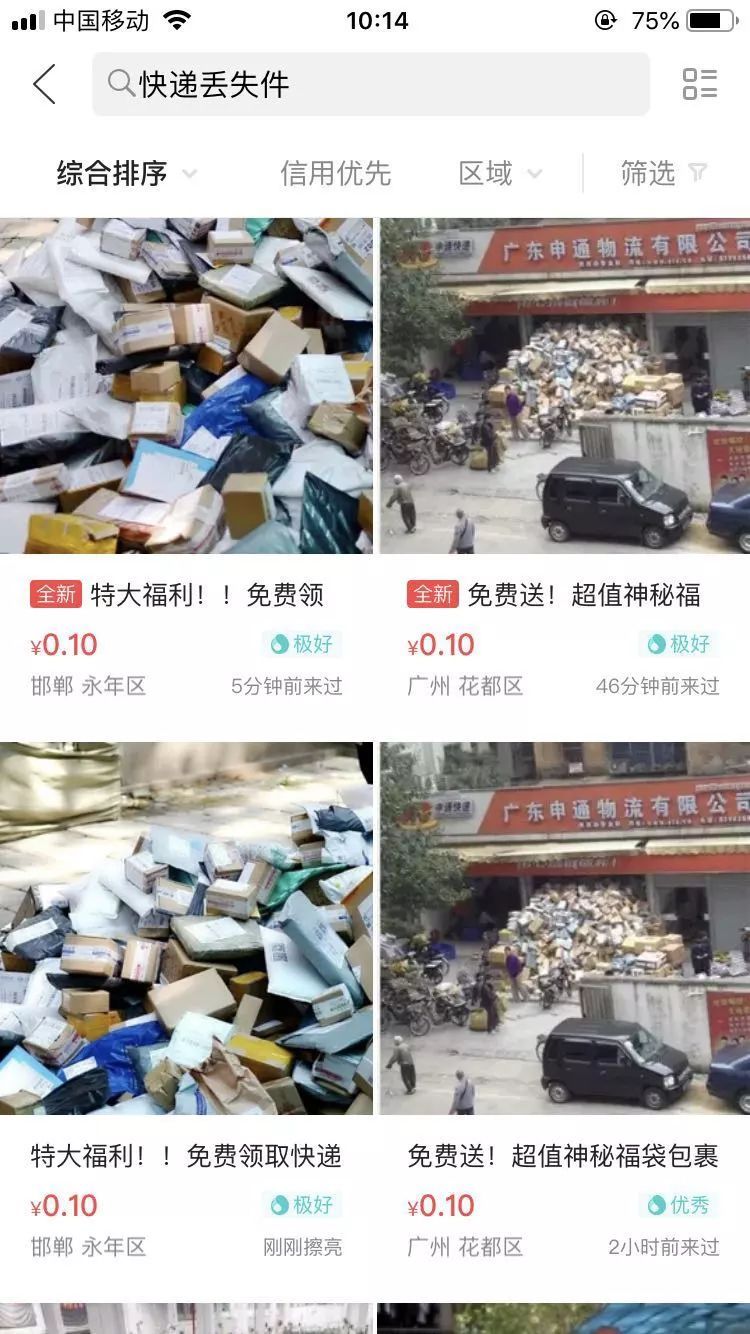Switch the results list layout view
This screenshot has height=1334, width=750.
click(x=699, y=85)
